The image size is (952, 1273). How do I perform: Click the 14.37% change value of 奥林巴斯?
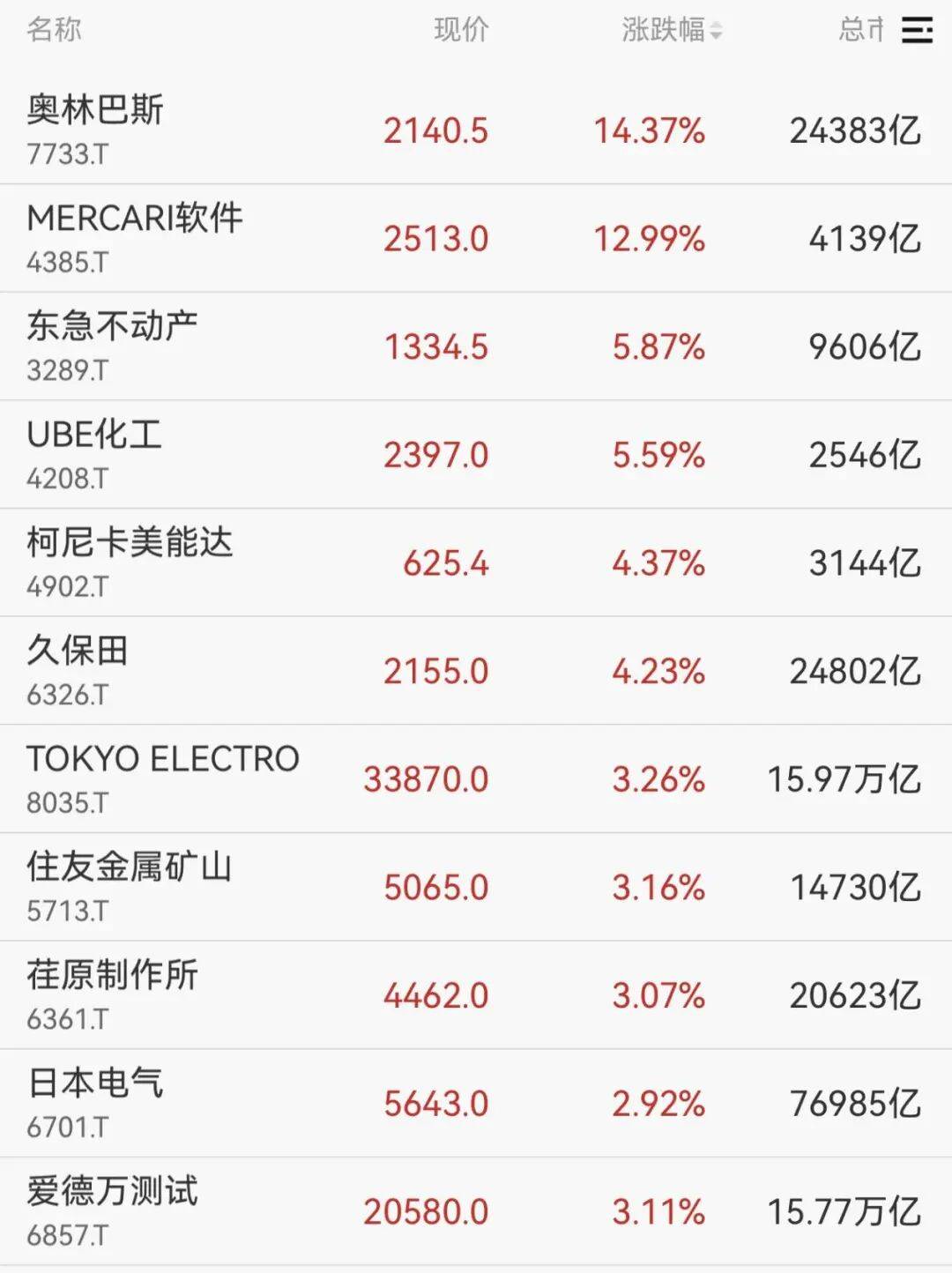click(x=650, y=132)
